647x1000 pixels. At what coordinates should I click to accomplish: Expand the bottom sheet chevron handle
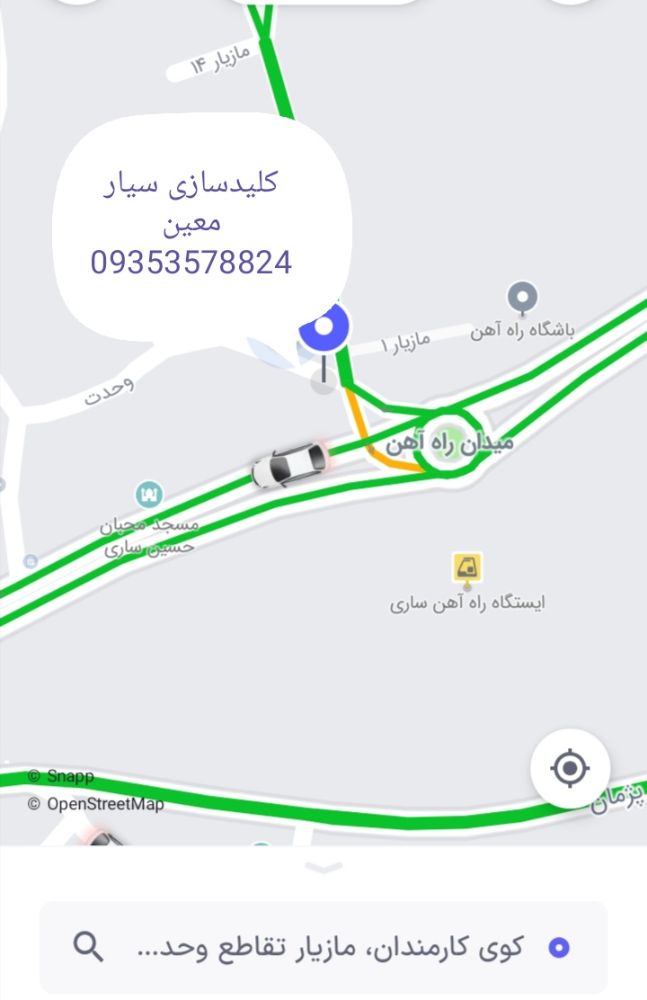323,866
